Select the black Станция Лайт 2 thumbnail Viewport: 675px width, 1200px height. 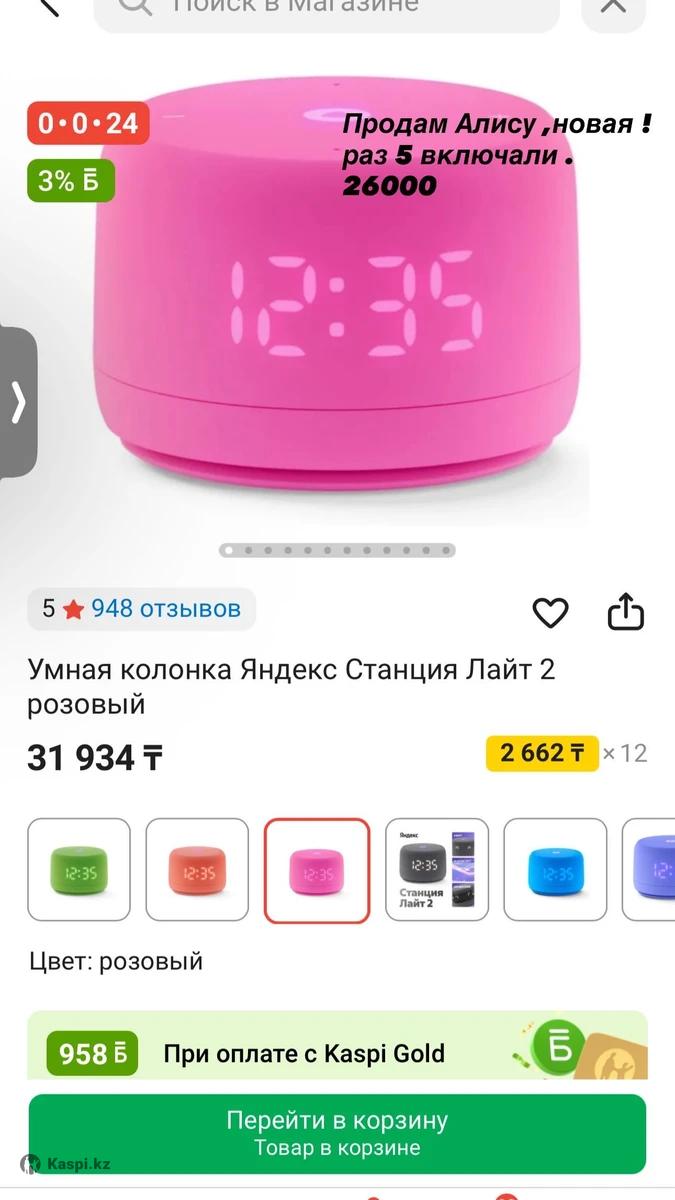tap(436, 870)
